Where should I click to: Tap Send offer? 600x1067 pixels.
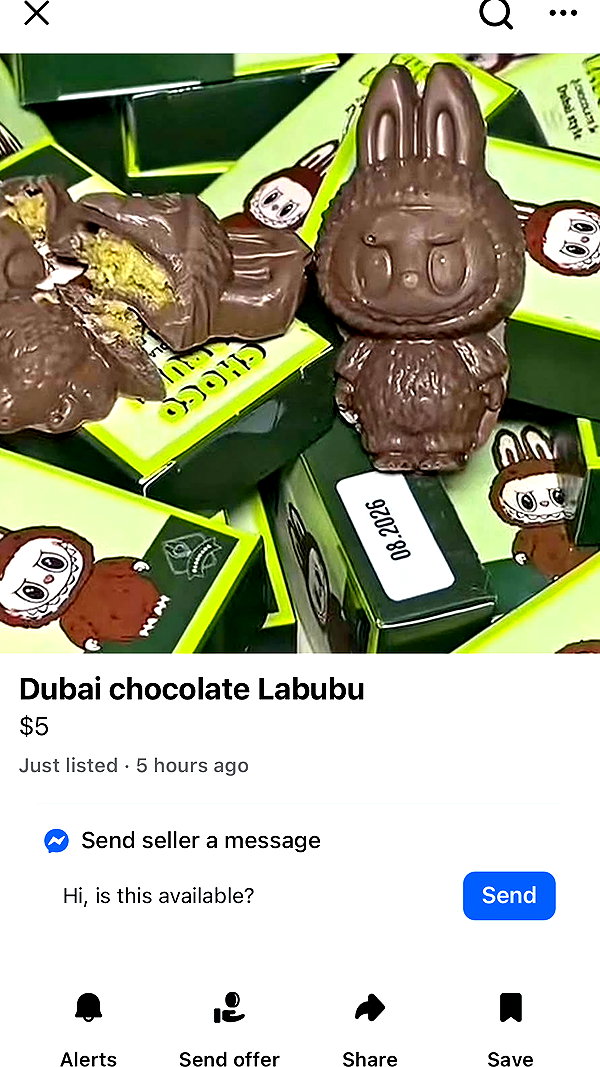click(x=229, y=1028)
